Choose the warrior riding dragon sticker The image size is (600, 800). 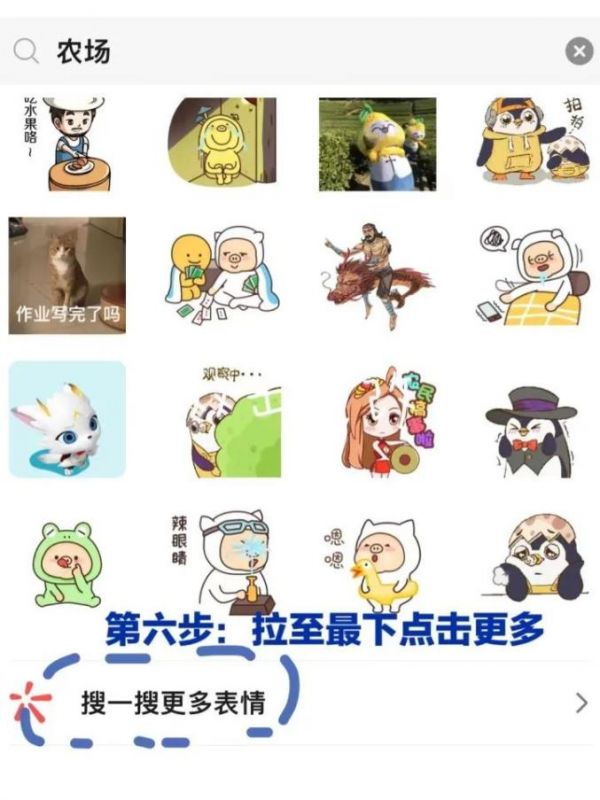click(x=377, y=275)
